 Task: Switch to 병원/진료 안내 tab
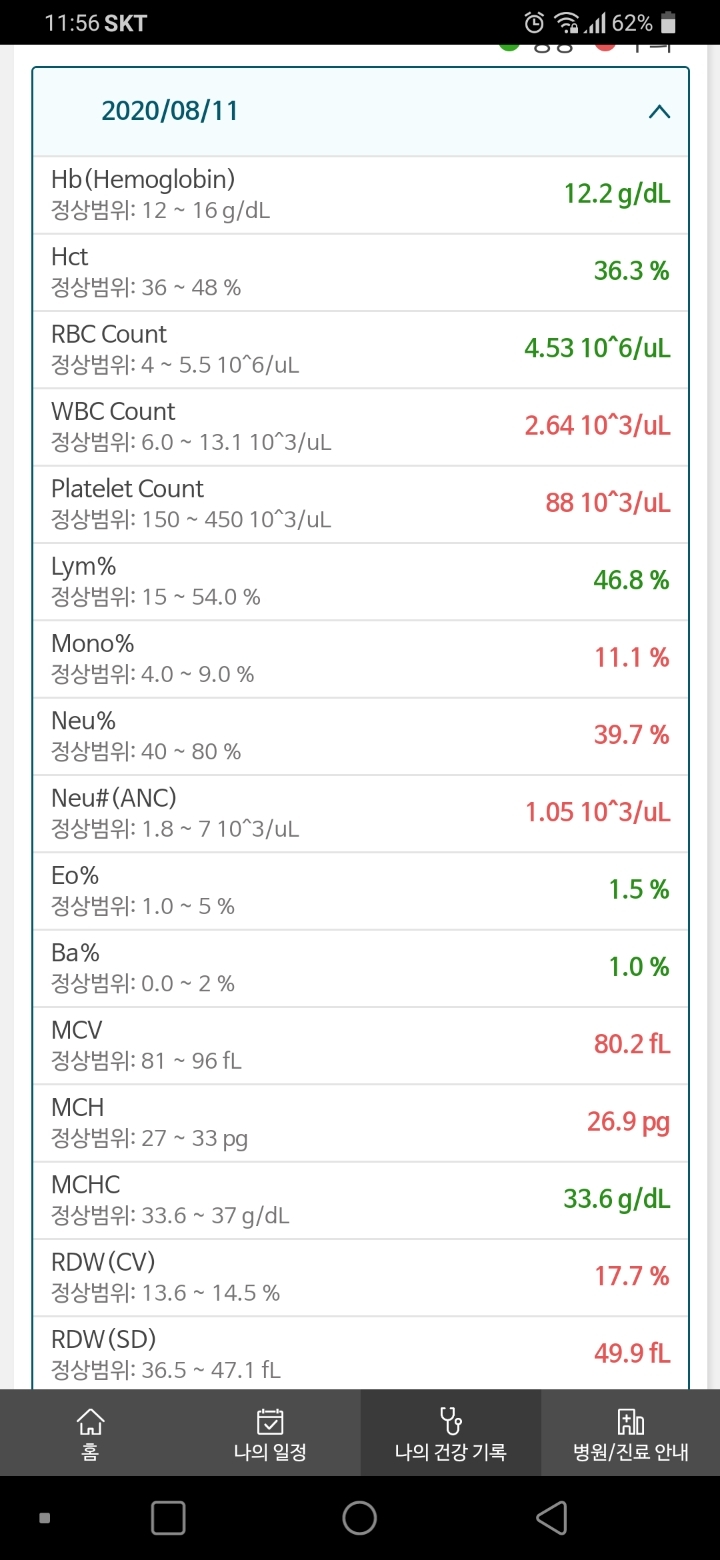pyautogui.click(x=630, y=1433)
